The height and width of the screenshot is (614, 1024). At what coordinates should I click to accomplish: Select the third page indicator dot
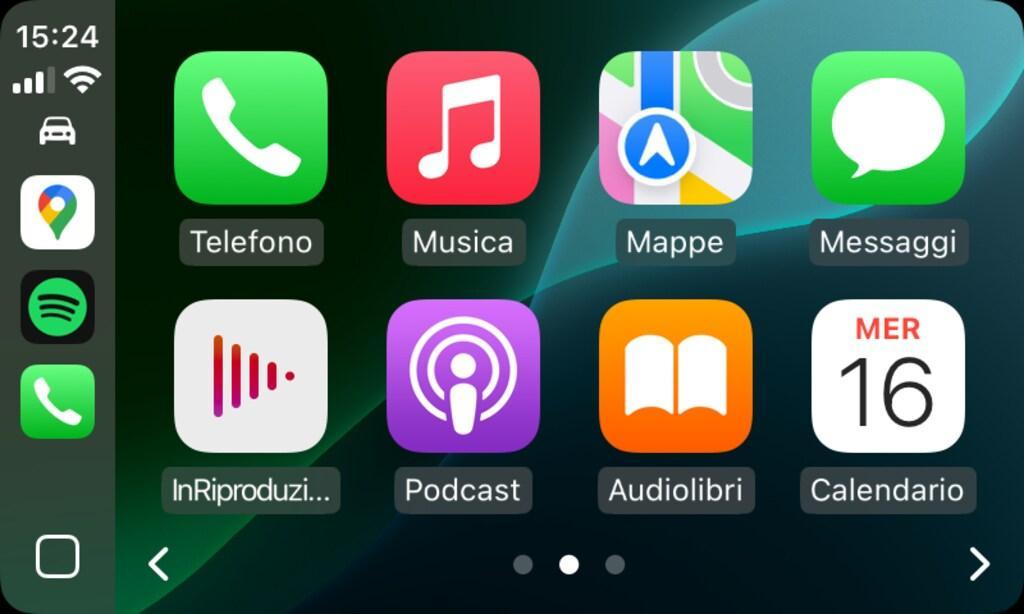615,564
